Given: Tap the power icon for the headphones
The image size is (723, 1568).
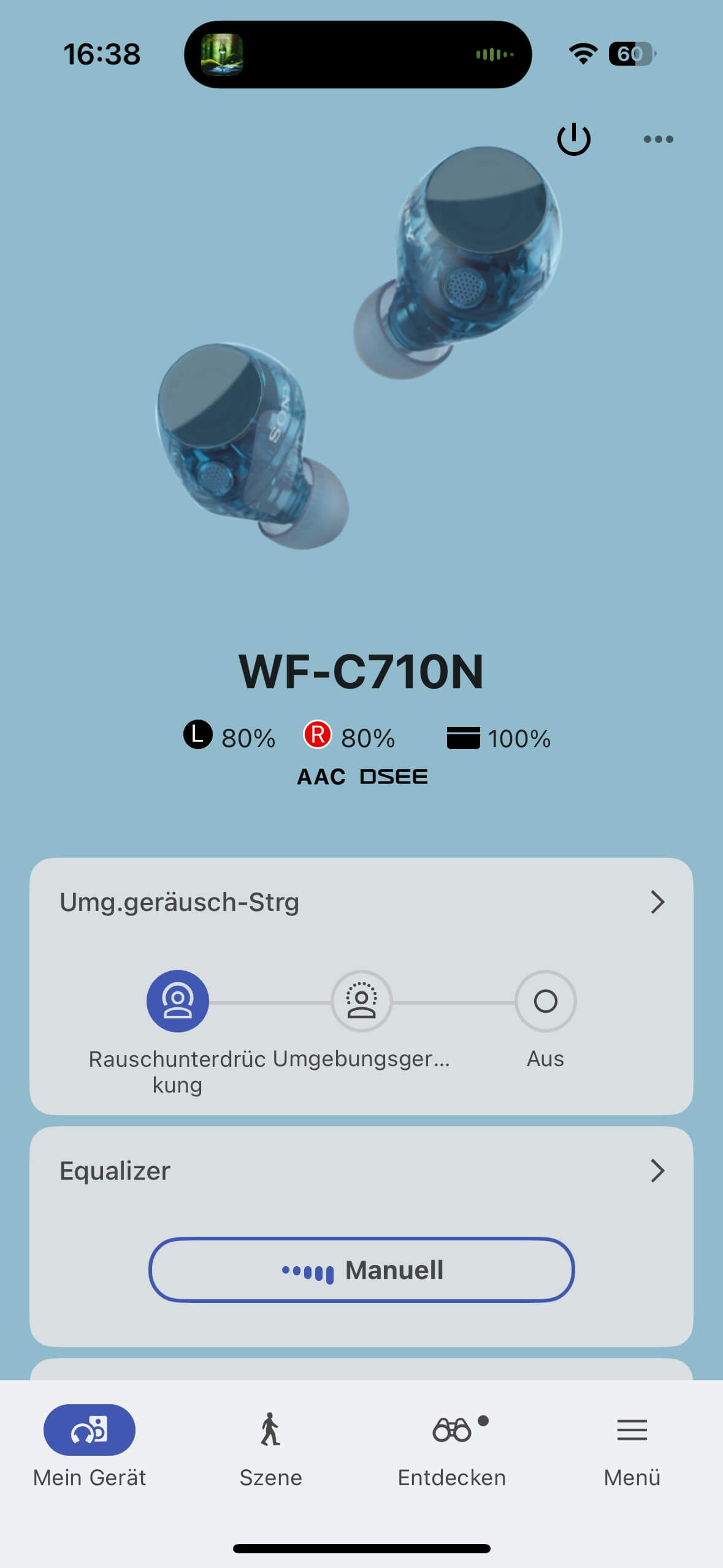Looking at the screenshot, I should pos(573,139).
